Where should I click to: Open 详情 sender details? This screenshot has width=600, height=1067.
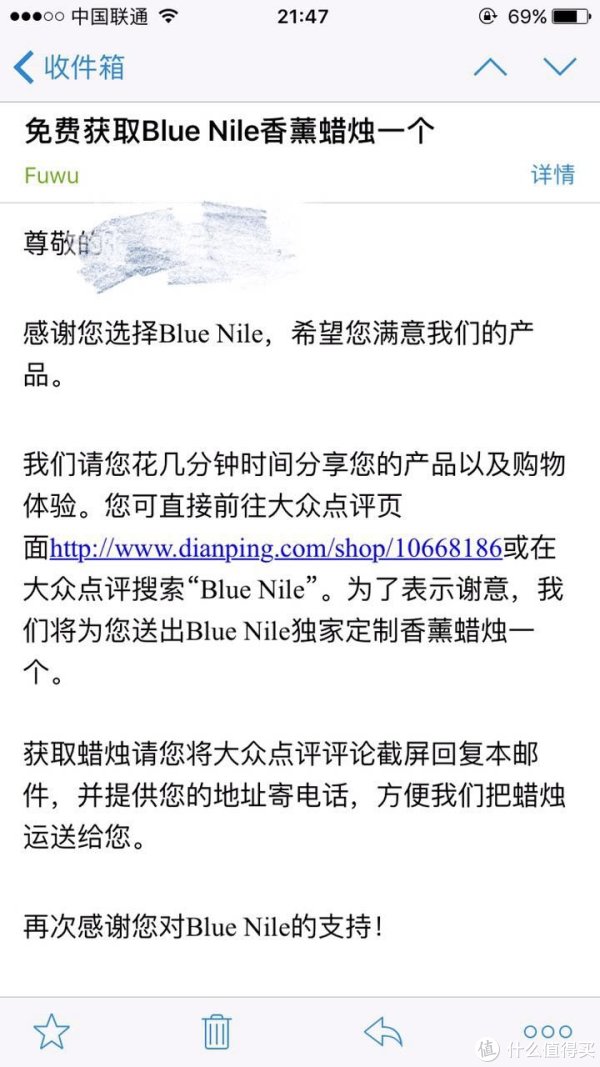click(552, 175)
